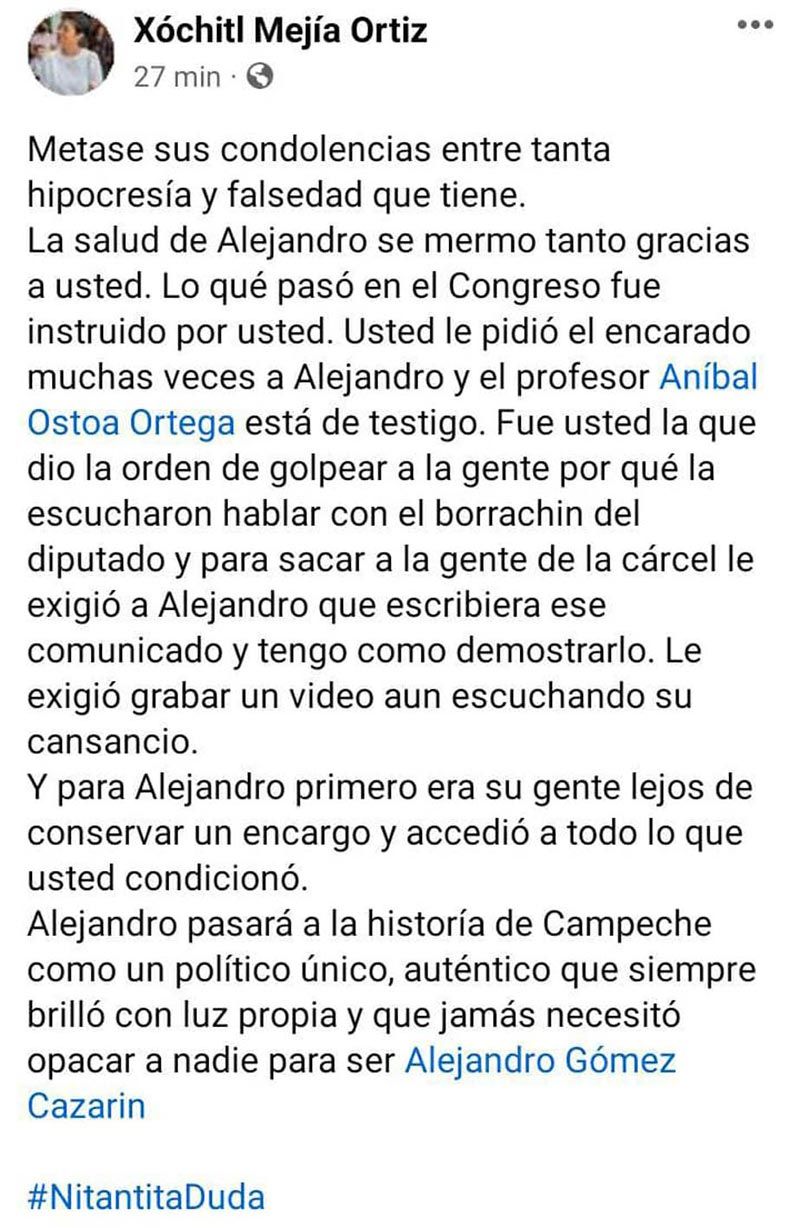Open the post's three-dot overflow menu
This screenshot has height=1228, width=800.
click(755, 27)
